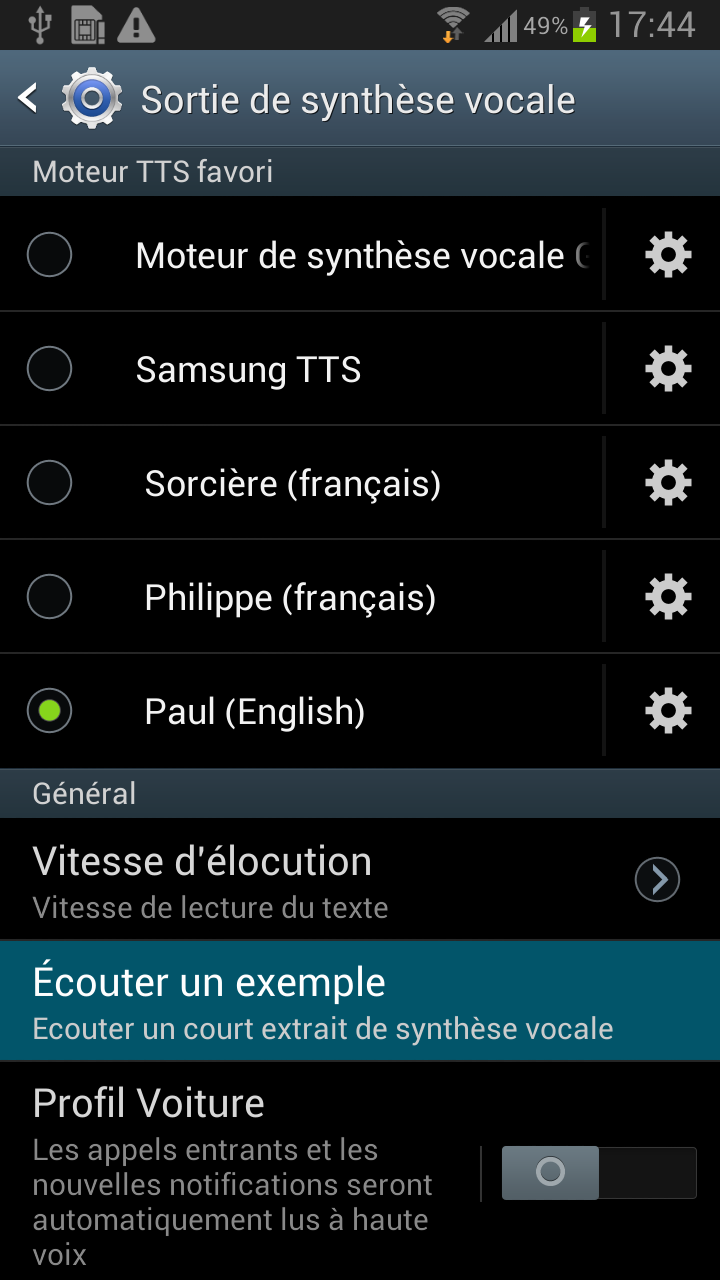Select Sorcière (français) voice
This screenshot has height=1280, width=720.
(x=300, y=484)
